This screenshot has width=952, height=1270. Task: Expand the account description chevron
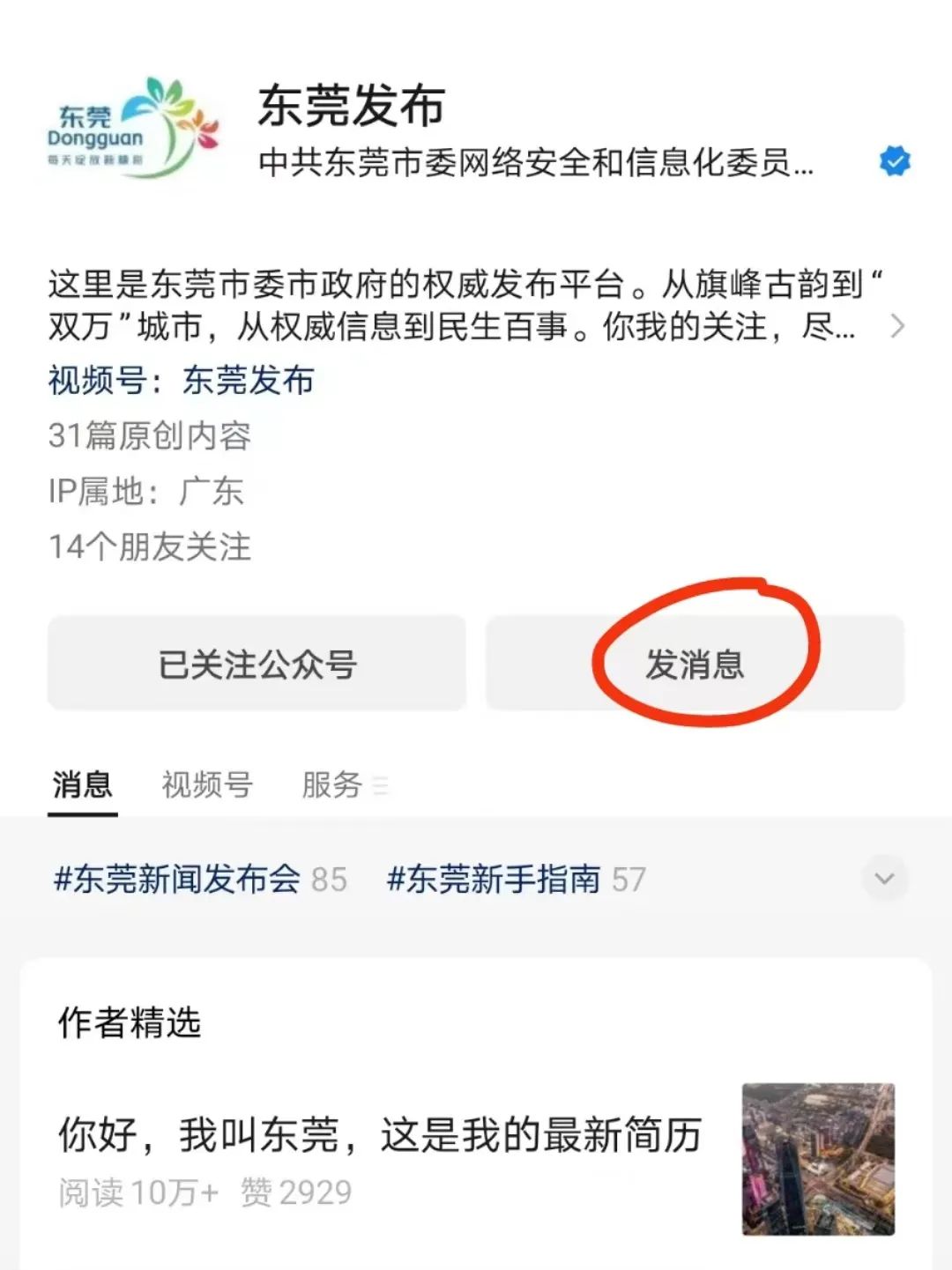[x=897, y=326]
